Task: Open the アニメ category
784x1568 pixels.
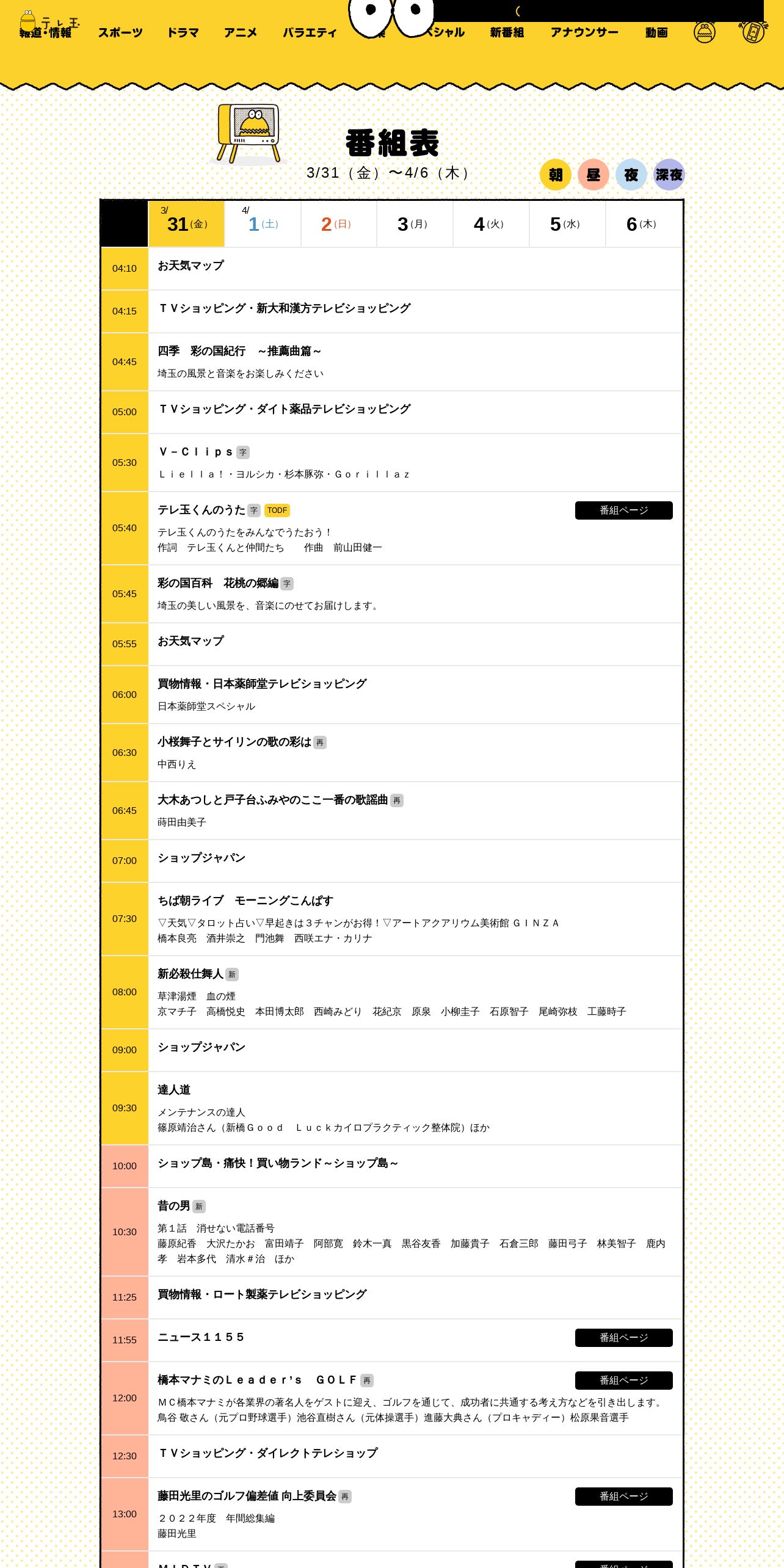Action: [x=241, y=32]
